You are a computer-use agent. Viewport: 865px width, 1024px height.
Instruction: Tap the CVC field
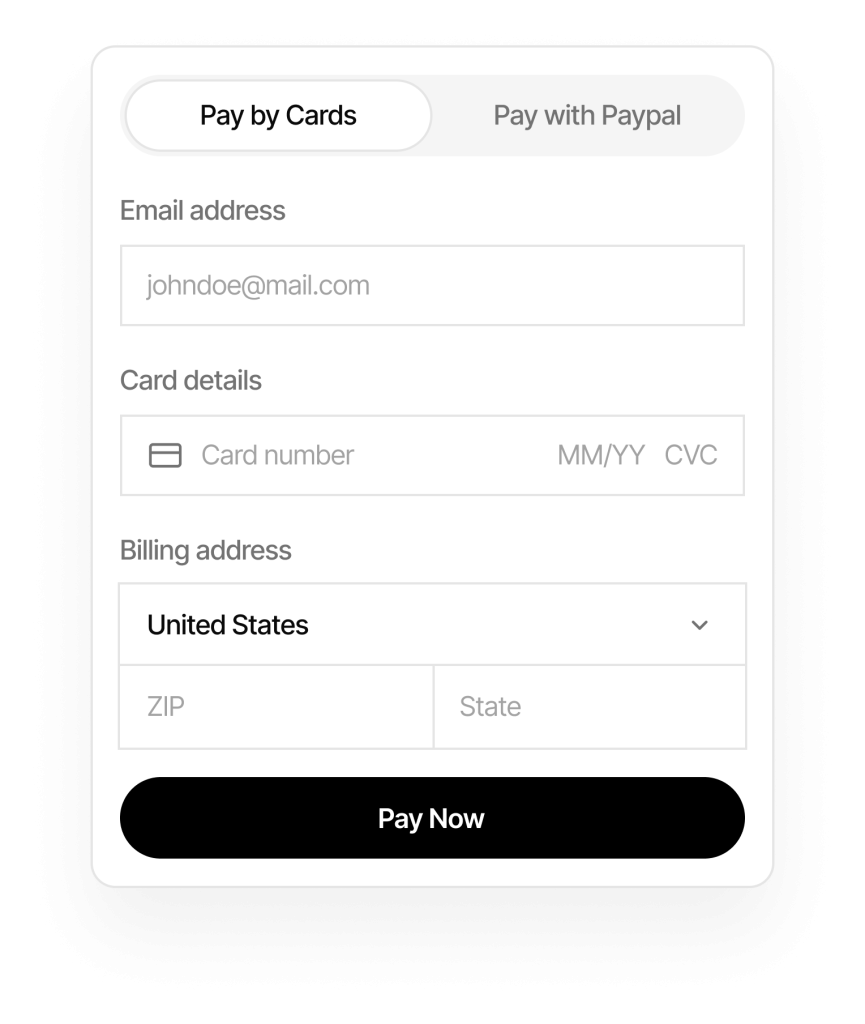pyautogui.click(x=691, y=456)
